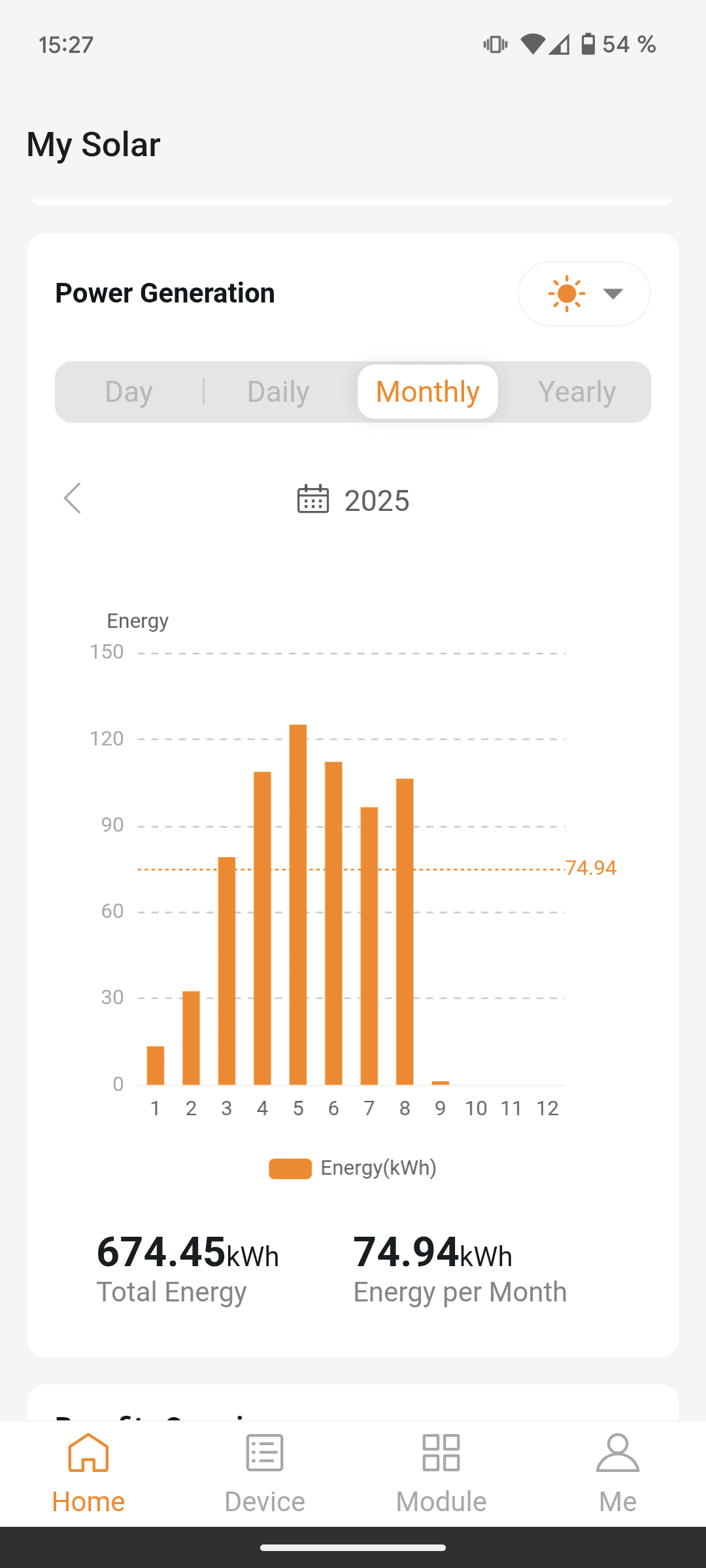Open the sun energy type dropdown

click(584, 294)
